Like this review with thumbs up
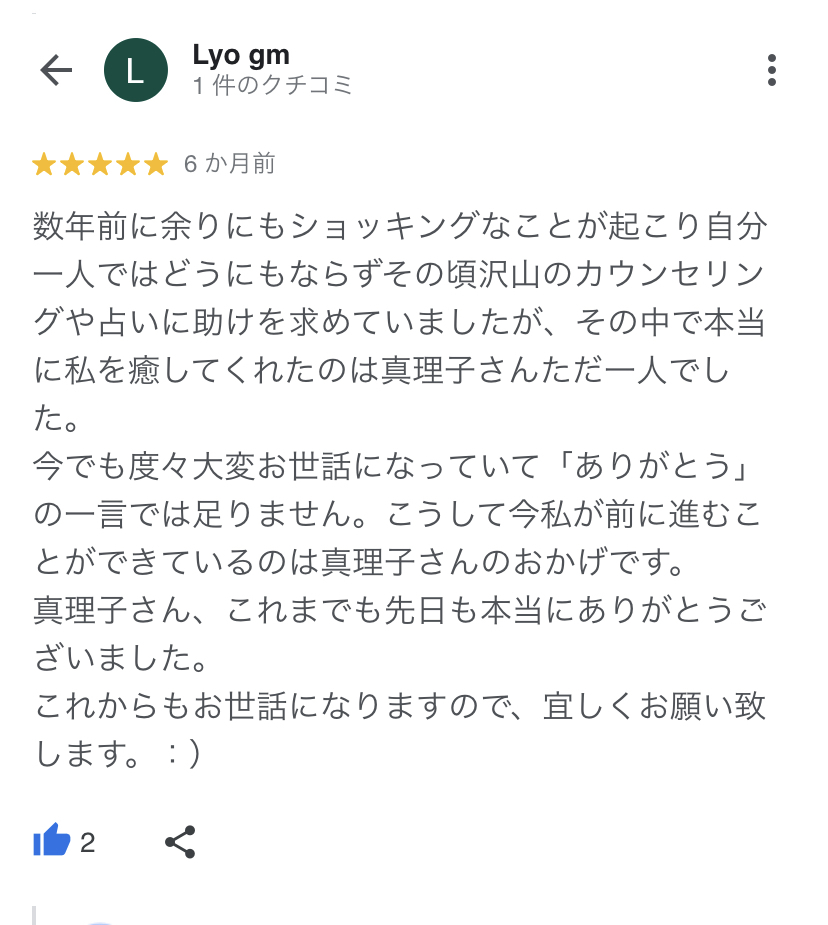Screen dimensions: 828x925 point(52,842)
